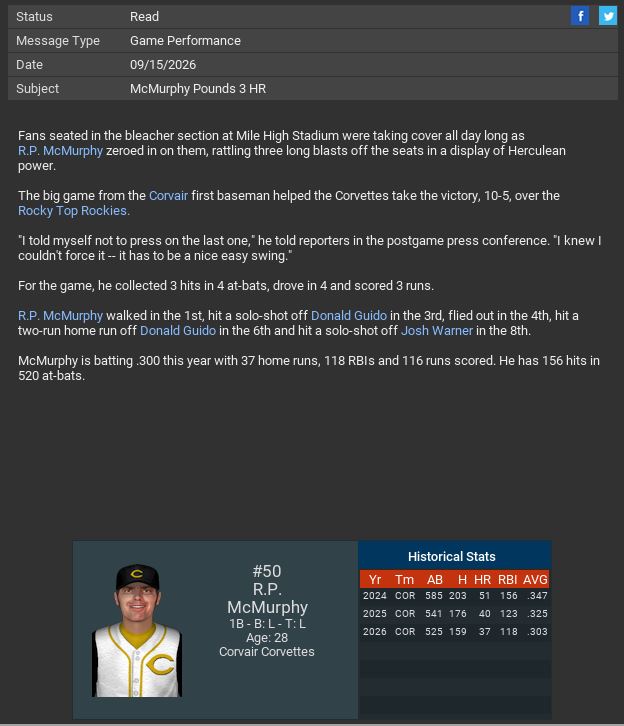Open the Corvair team link
Image resolution: width=624 pixels, height=726 pixels.
tap(168, 196)
